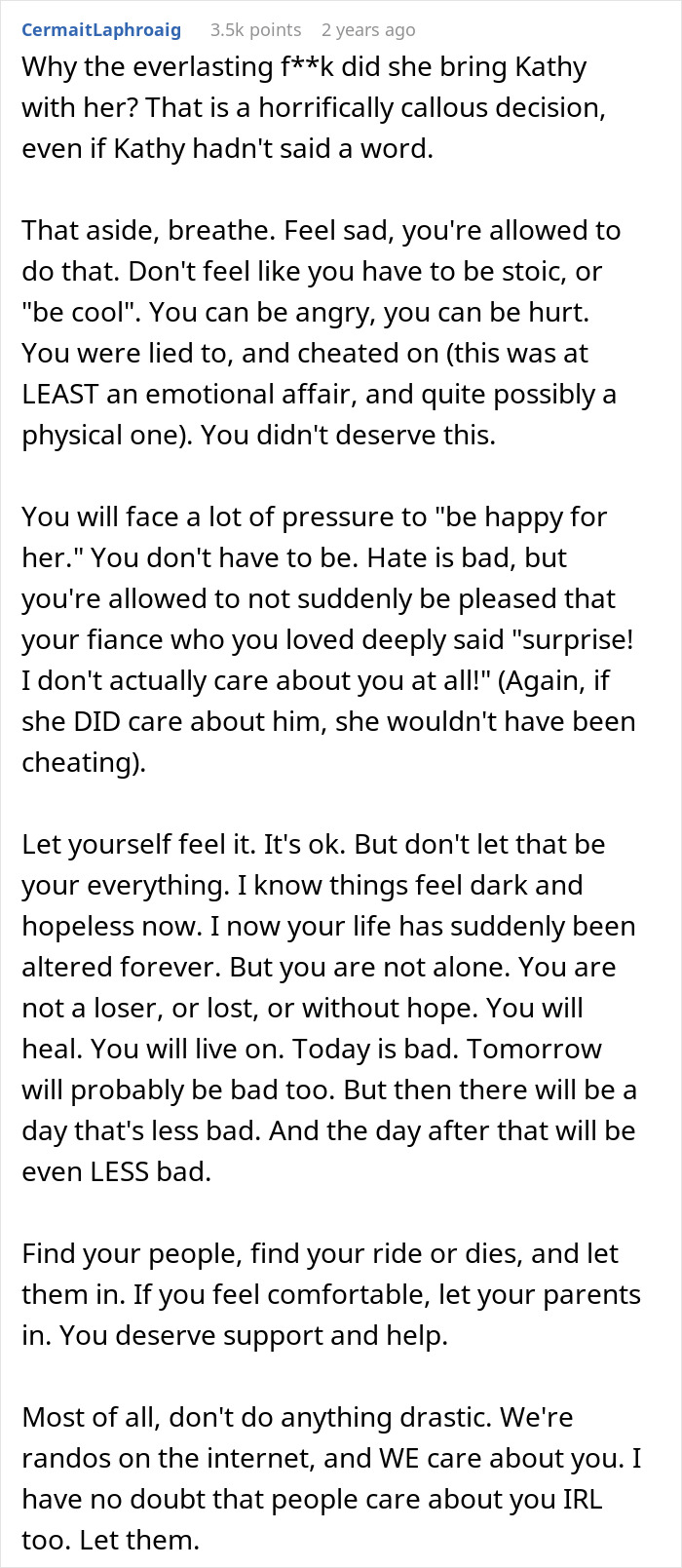Open CermaitLaphroaig's user profile

[101, 30]
